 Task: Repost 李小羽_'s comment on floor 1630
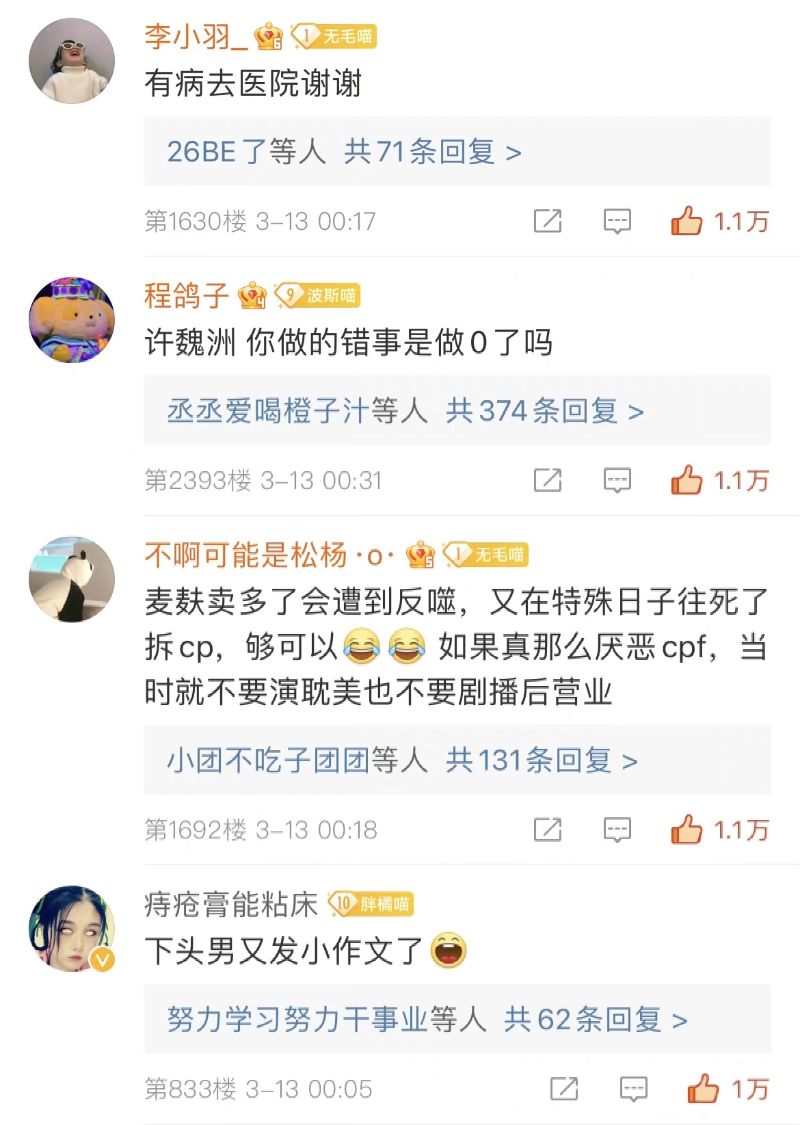point(547,221)
